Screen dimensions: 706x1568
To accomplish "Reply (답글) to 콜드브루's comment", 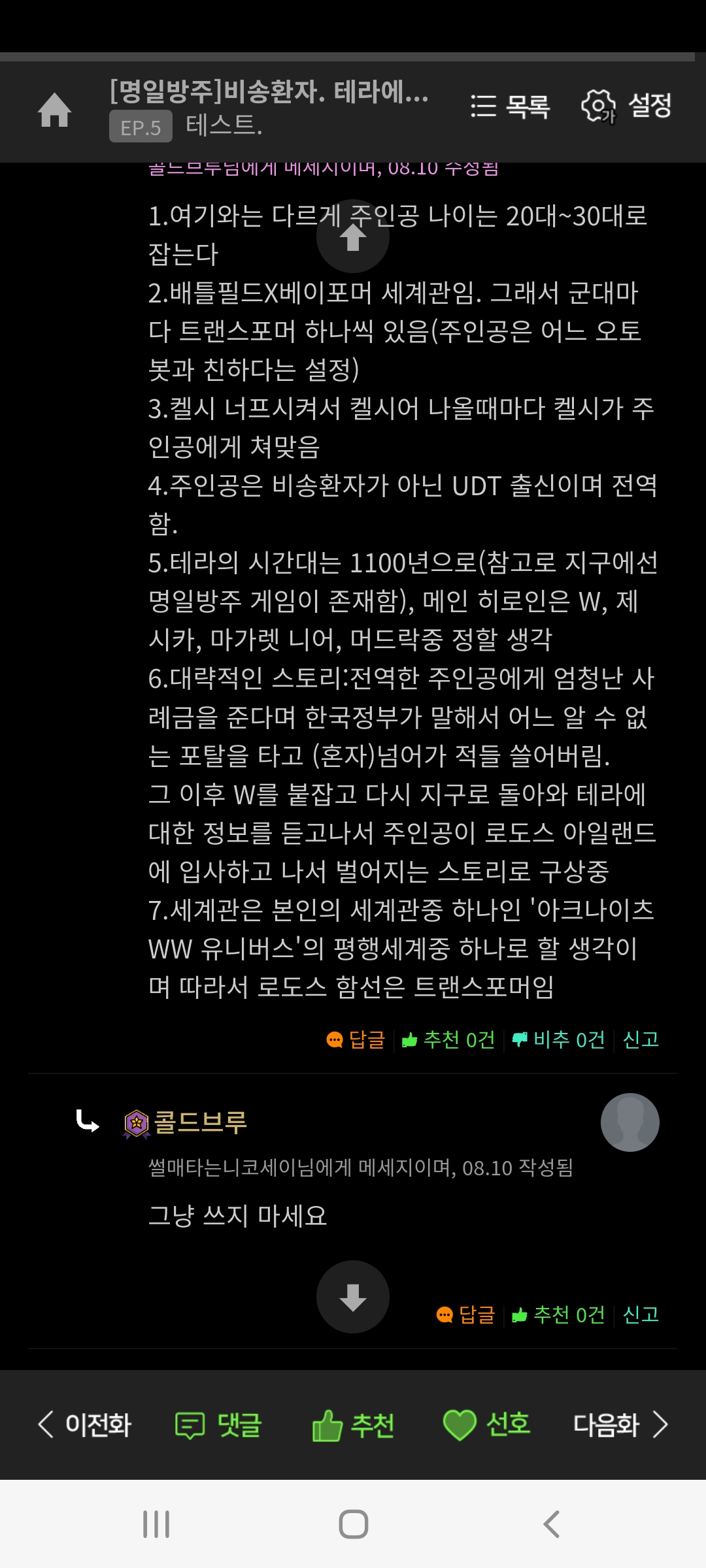I will [466, 1315].
